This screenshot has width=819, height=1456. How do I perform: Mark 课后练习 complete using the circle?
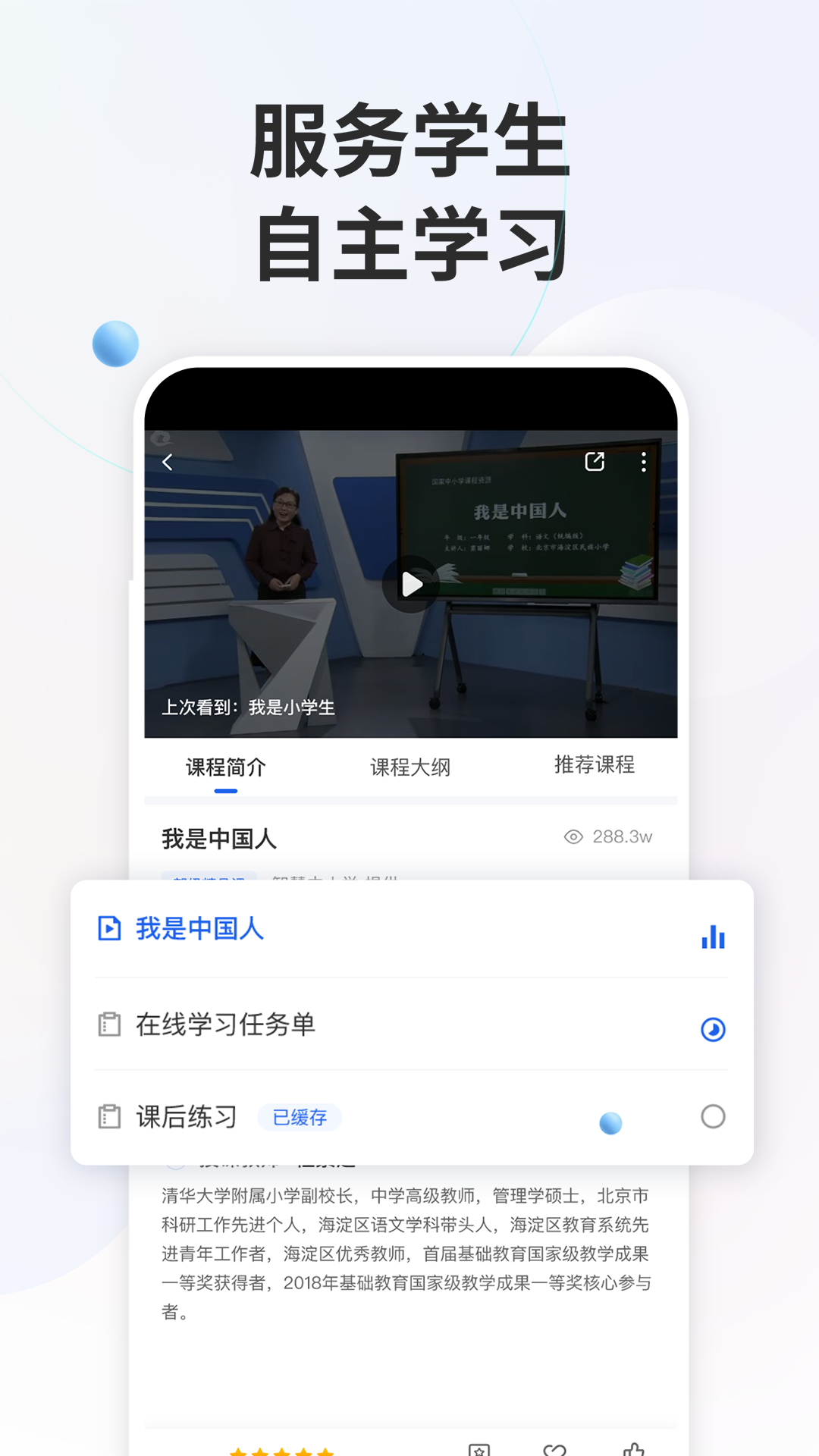click(711, 1116)
